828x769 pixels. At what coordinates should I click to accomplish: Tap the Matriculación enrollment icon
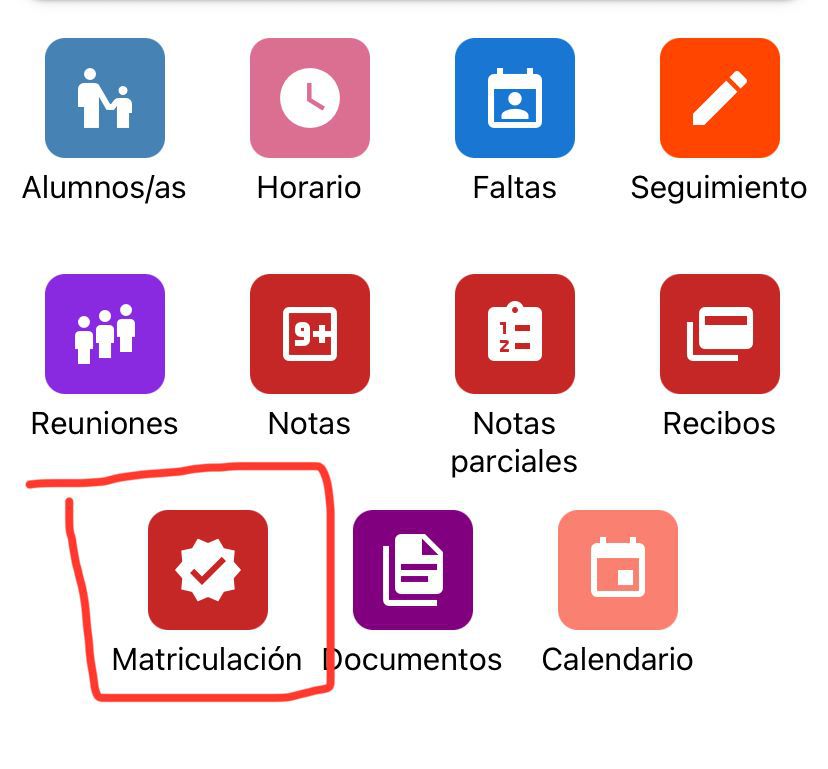[207, 570]
